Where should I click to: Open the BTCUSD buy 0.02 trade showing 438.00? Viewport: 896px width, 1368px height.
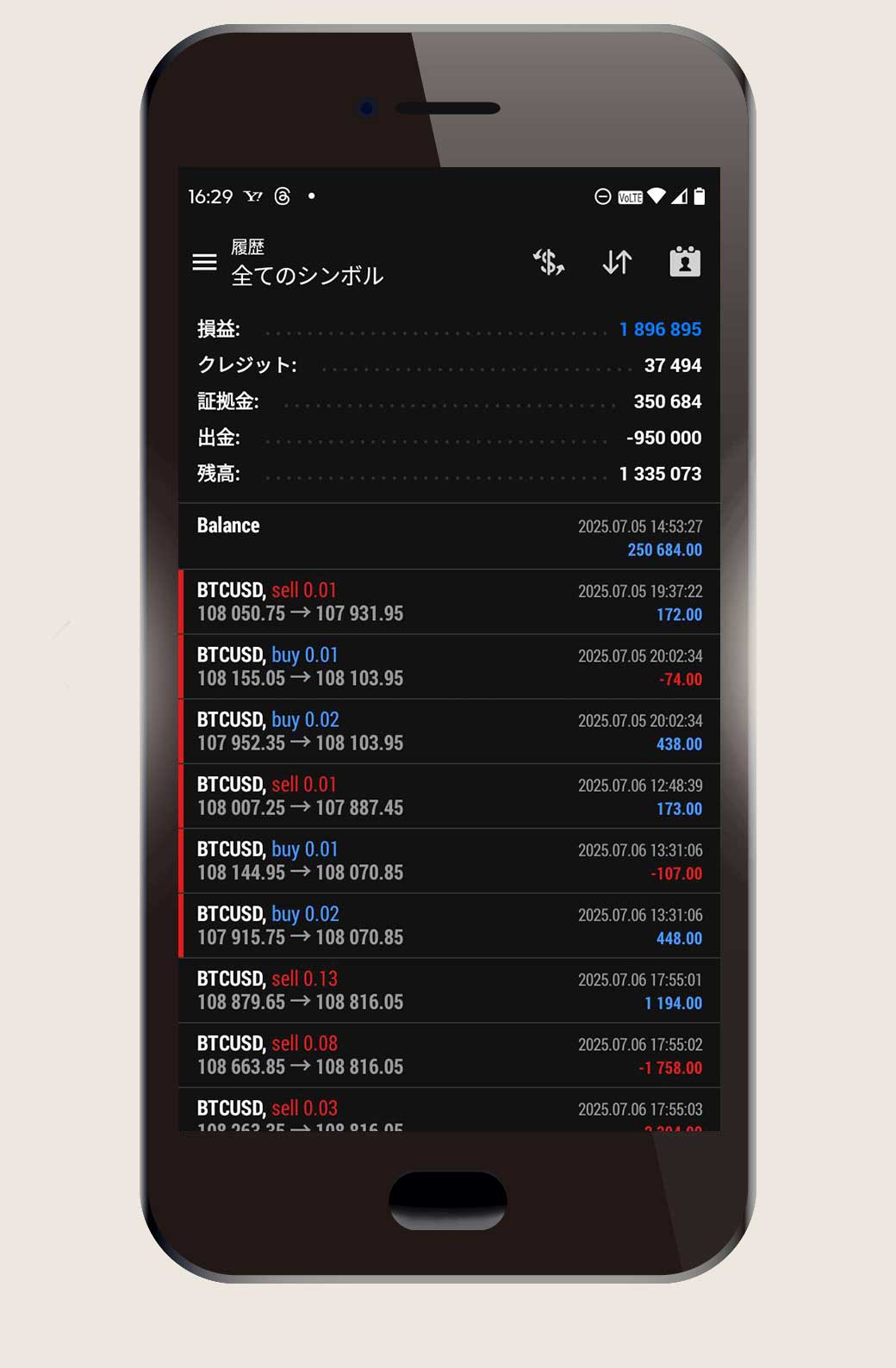pyautogui.click(x=448, y=731)
